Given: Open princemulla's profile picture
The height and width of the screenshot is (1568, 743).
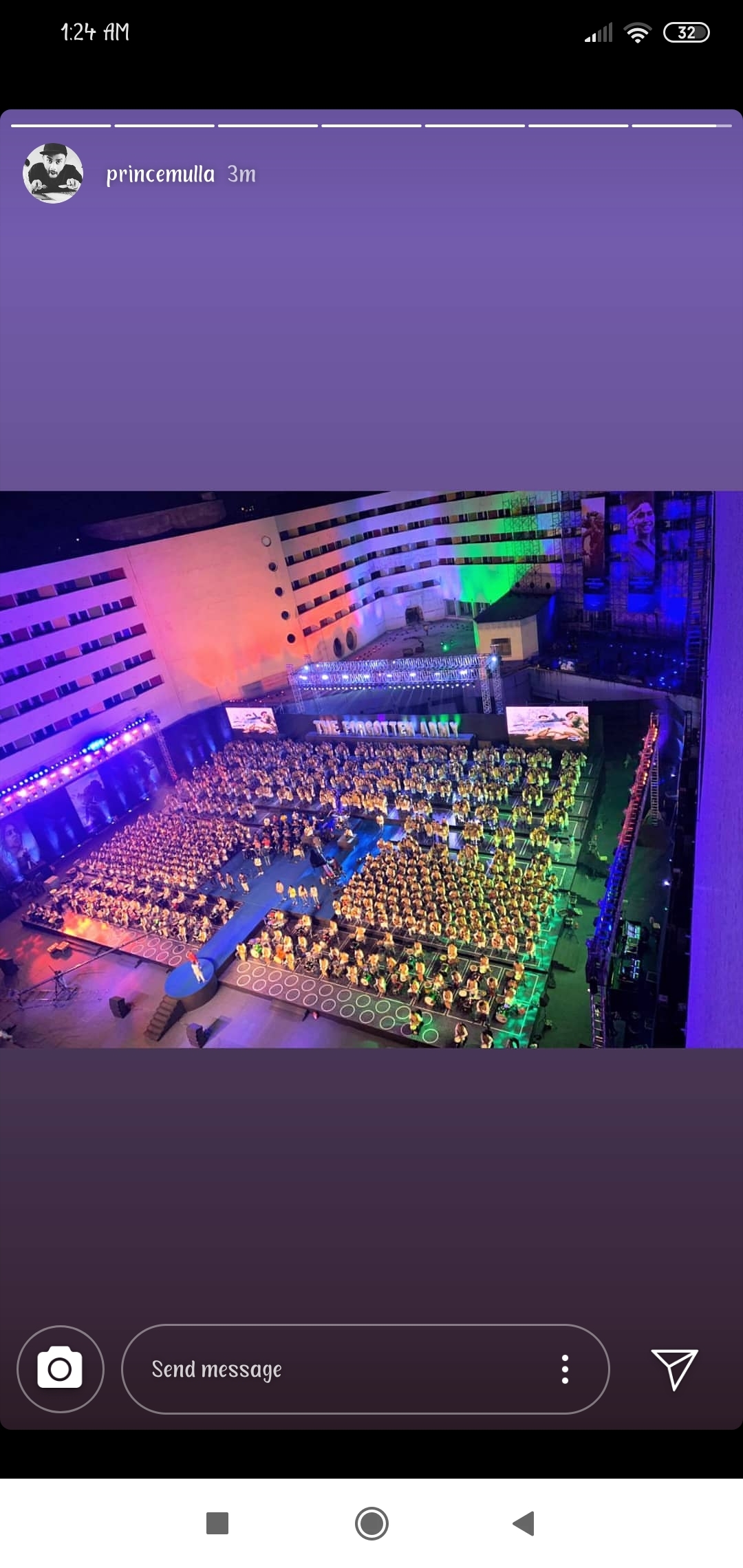Looking at the screenshot, I should point(53,173).
